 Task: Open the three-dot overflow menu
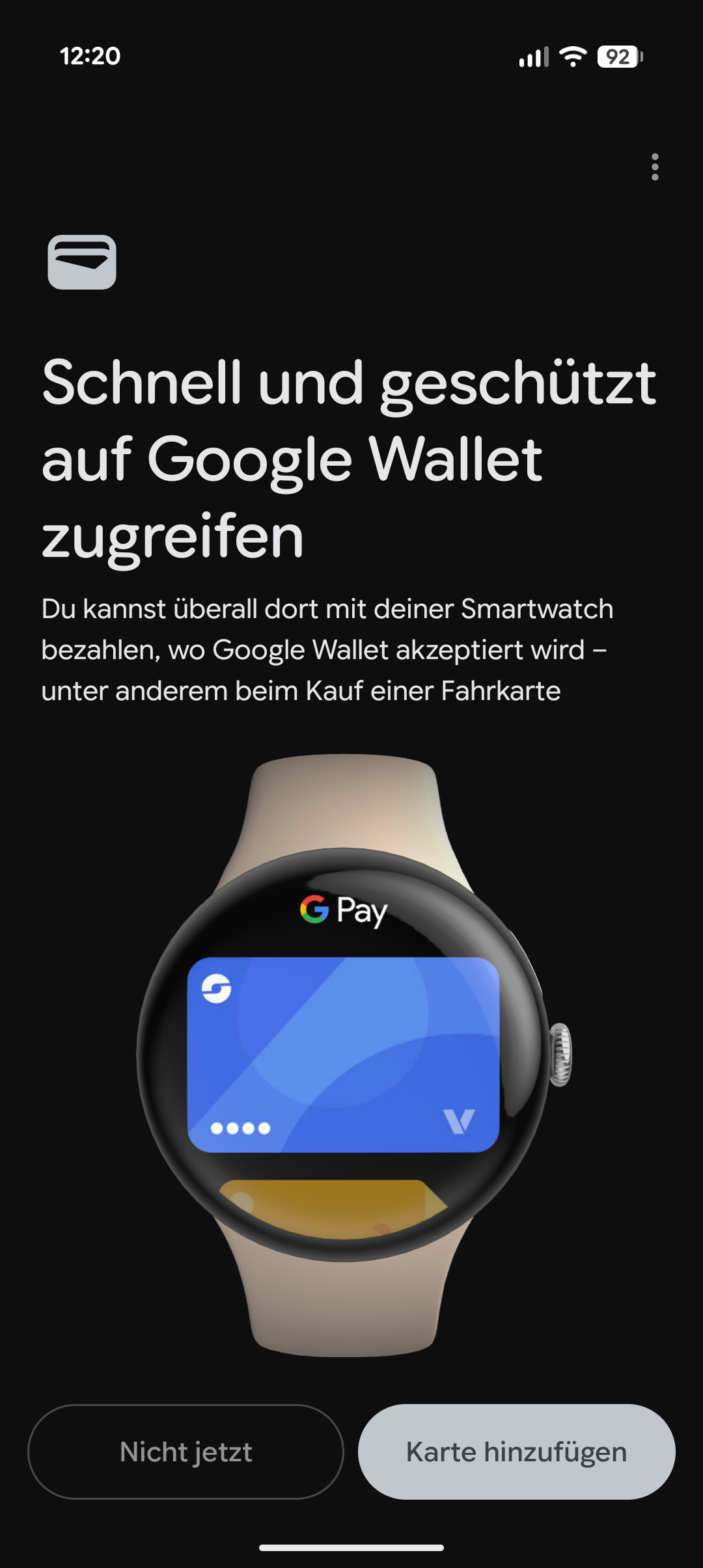click(655, 167)
